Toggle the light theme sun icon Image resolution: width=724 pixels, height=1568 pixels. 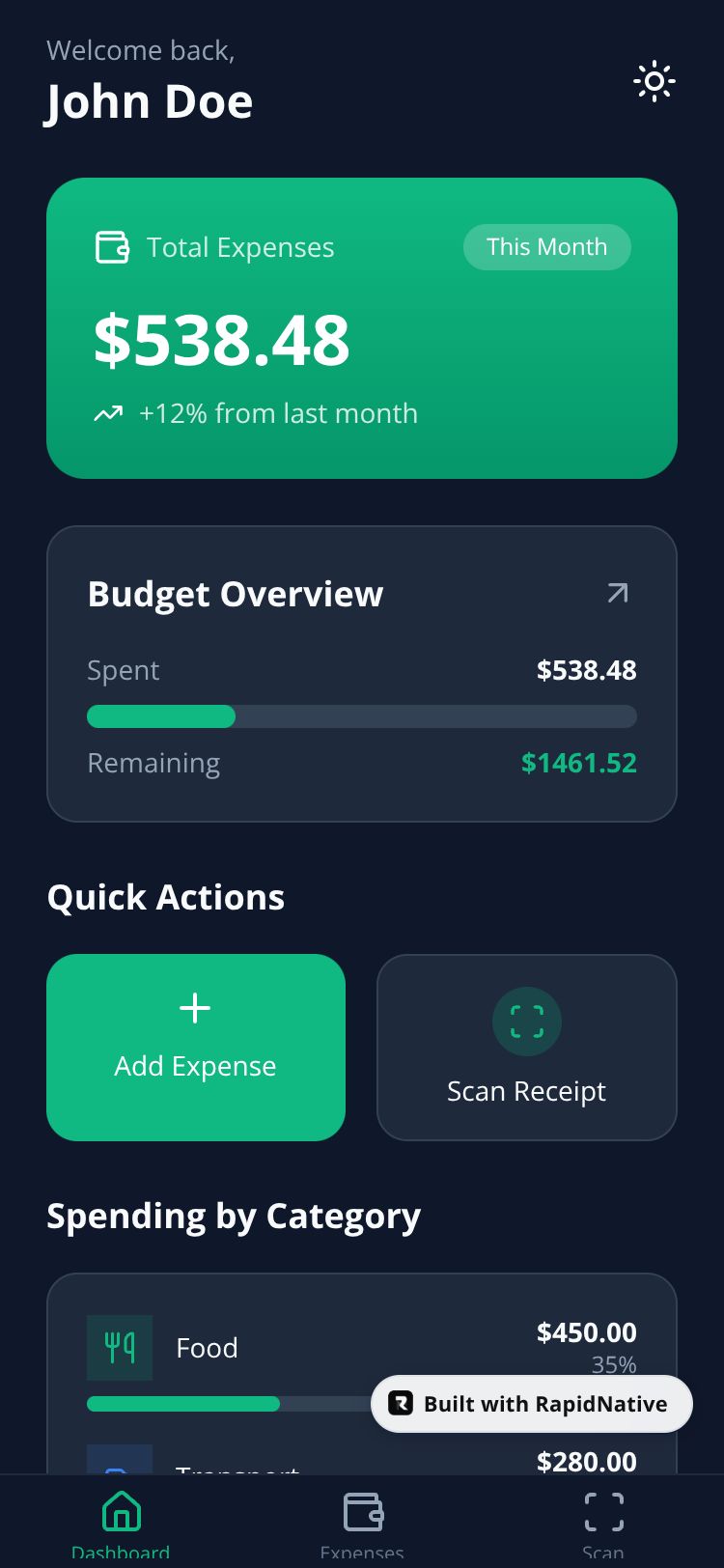pos(654,82)
